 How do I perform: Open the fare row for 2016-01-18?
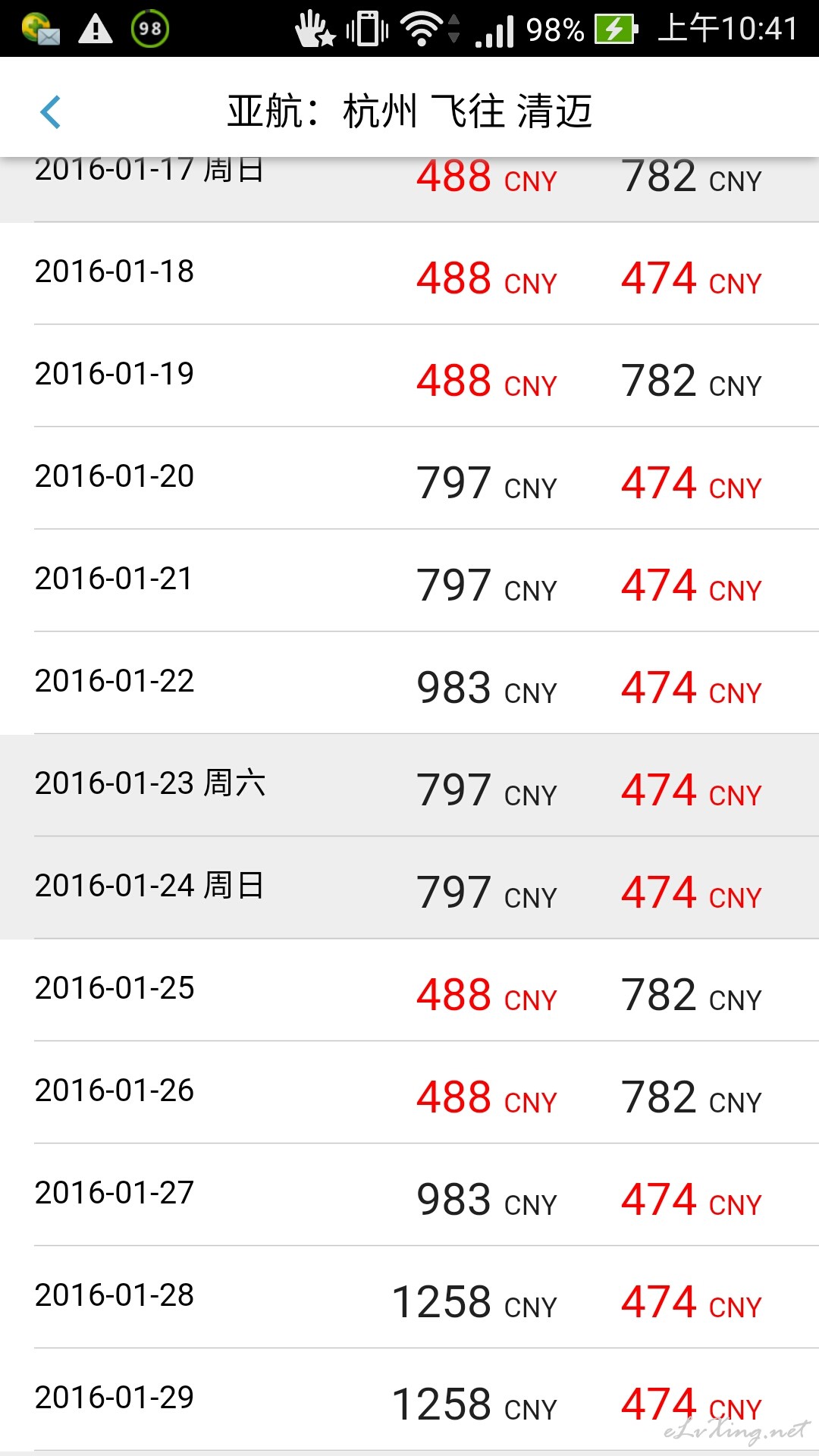[409, 274]
